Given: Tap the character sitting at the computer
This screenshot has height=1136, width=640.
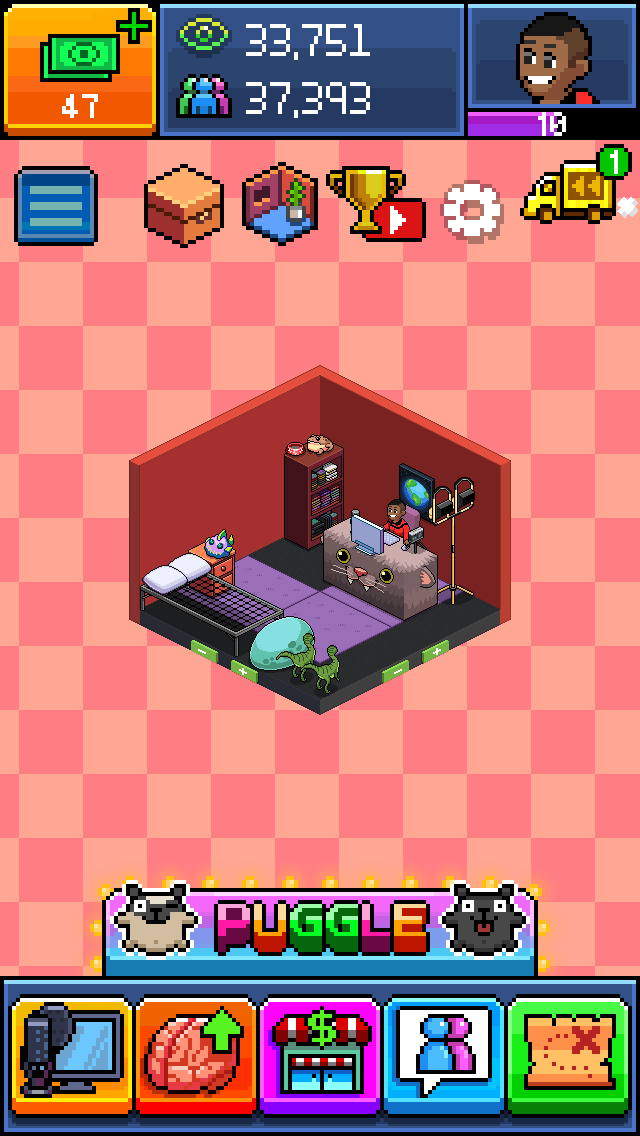Looking at the screenshot, I should [x=395, y=520].
